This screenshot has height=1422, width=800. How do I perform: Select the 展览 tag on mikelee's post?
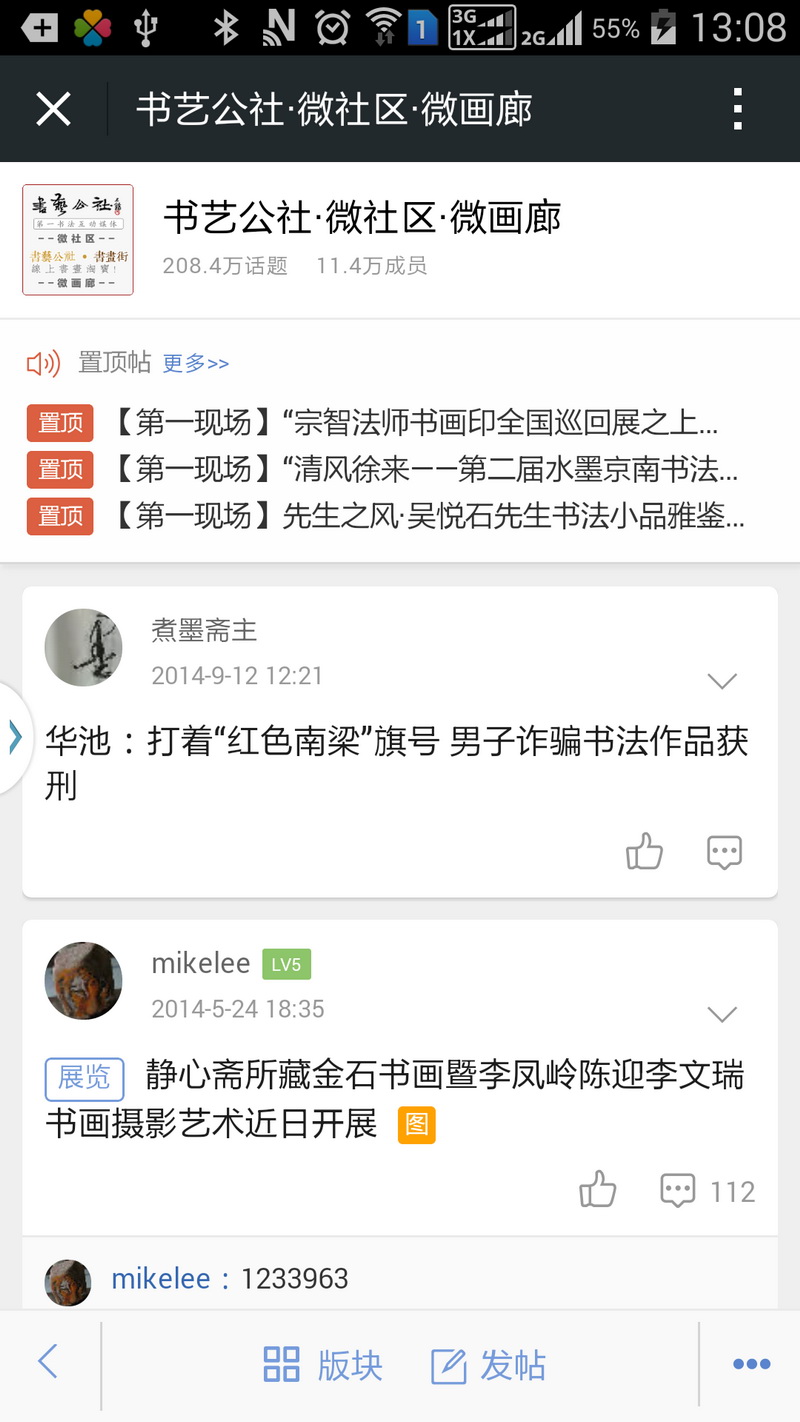(84, 1078)
